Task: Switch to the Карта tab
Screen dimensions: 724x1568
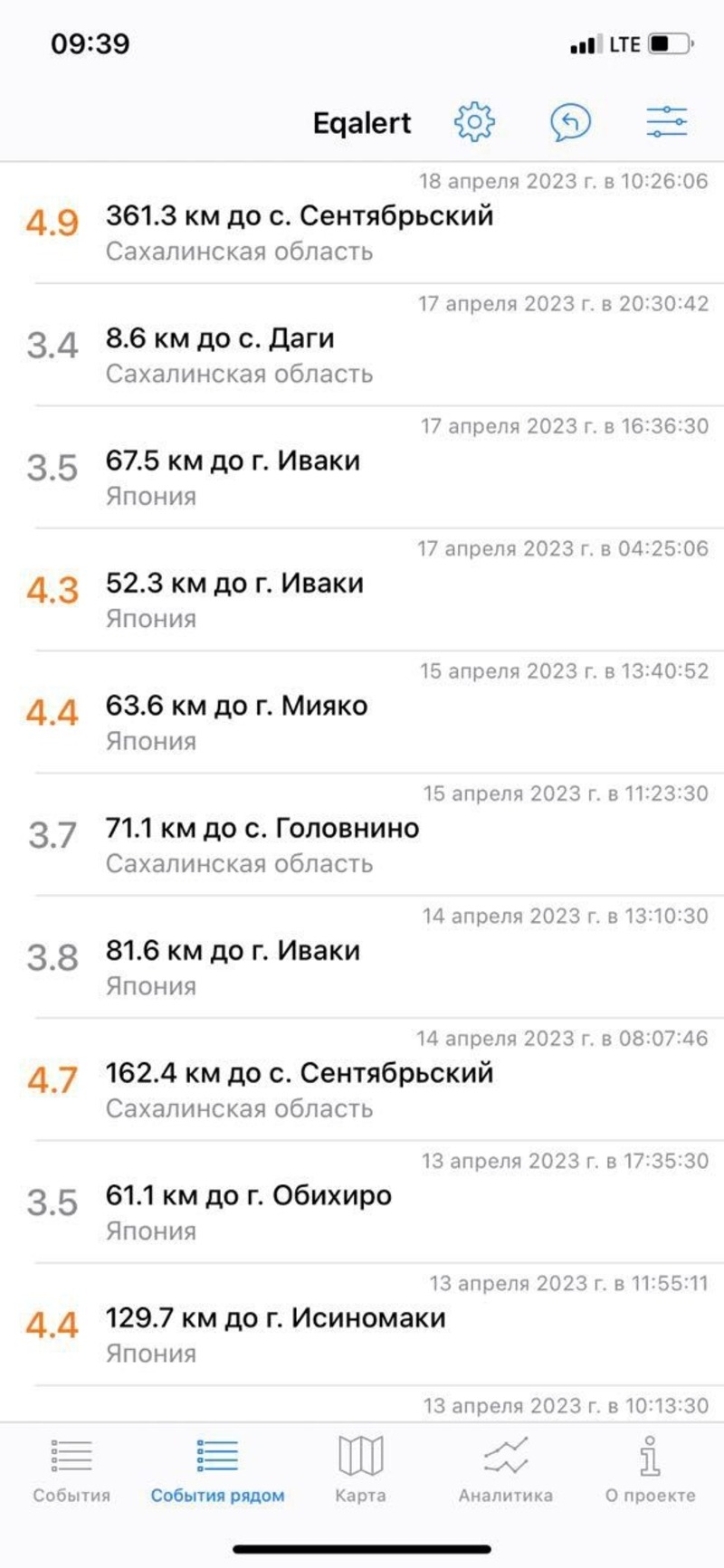Action: click(x=360, y=1470)
